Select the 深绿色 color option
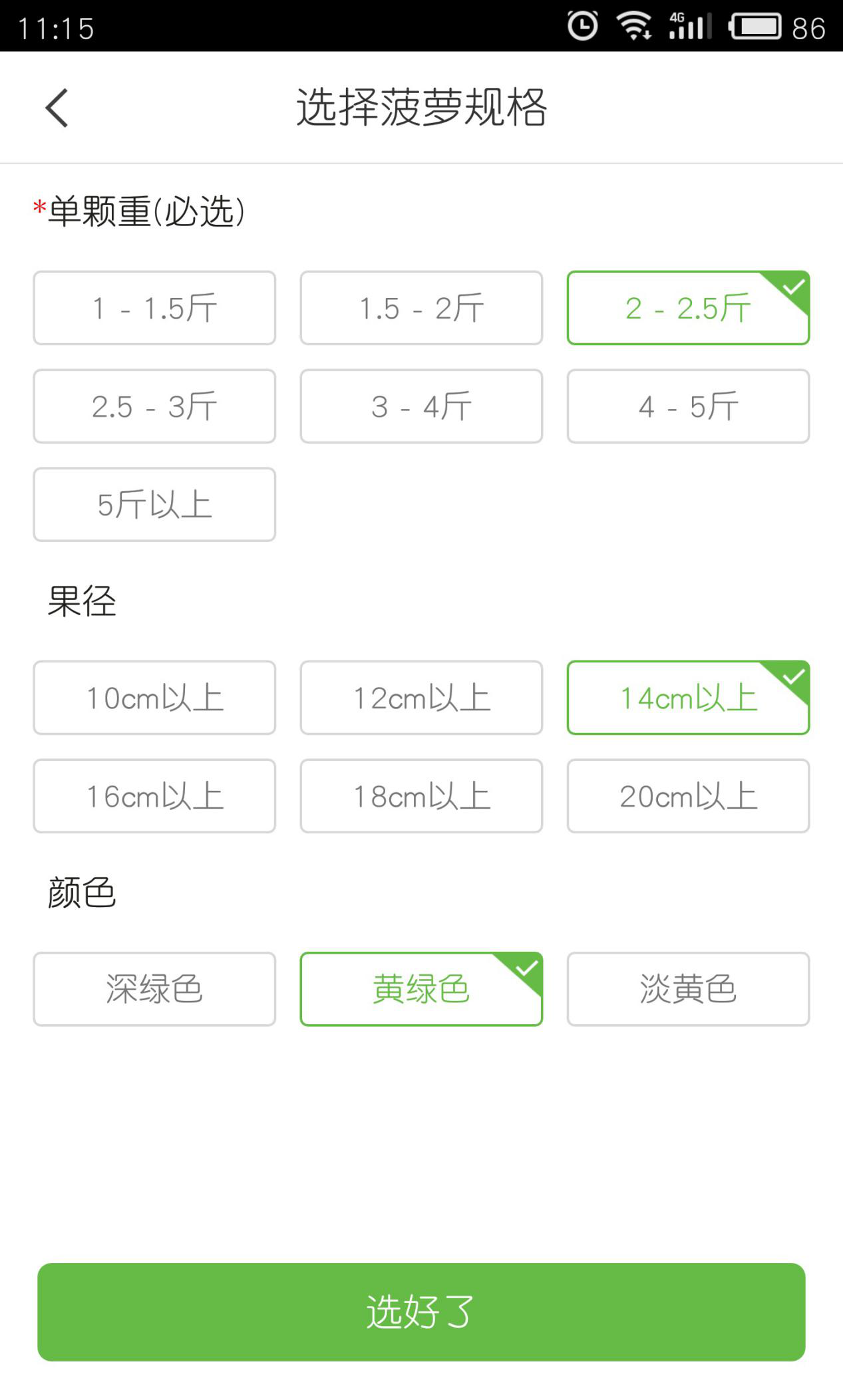This screenshot has height=1400, width=843. [154, 989]
